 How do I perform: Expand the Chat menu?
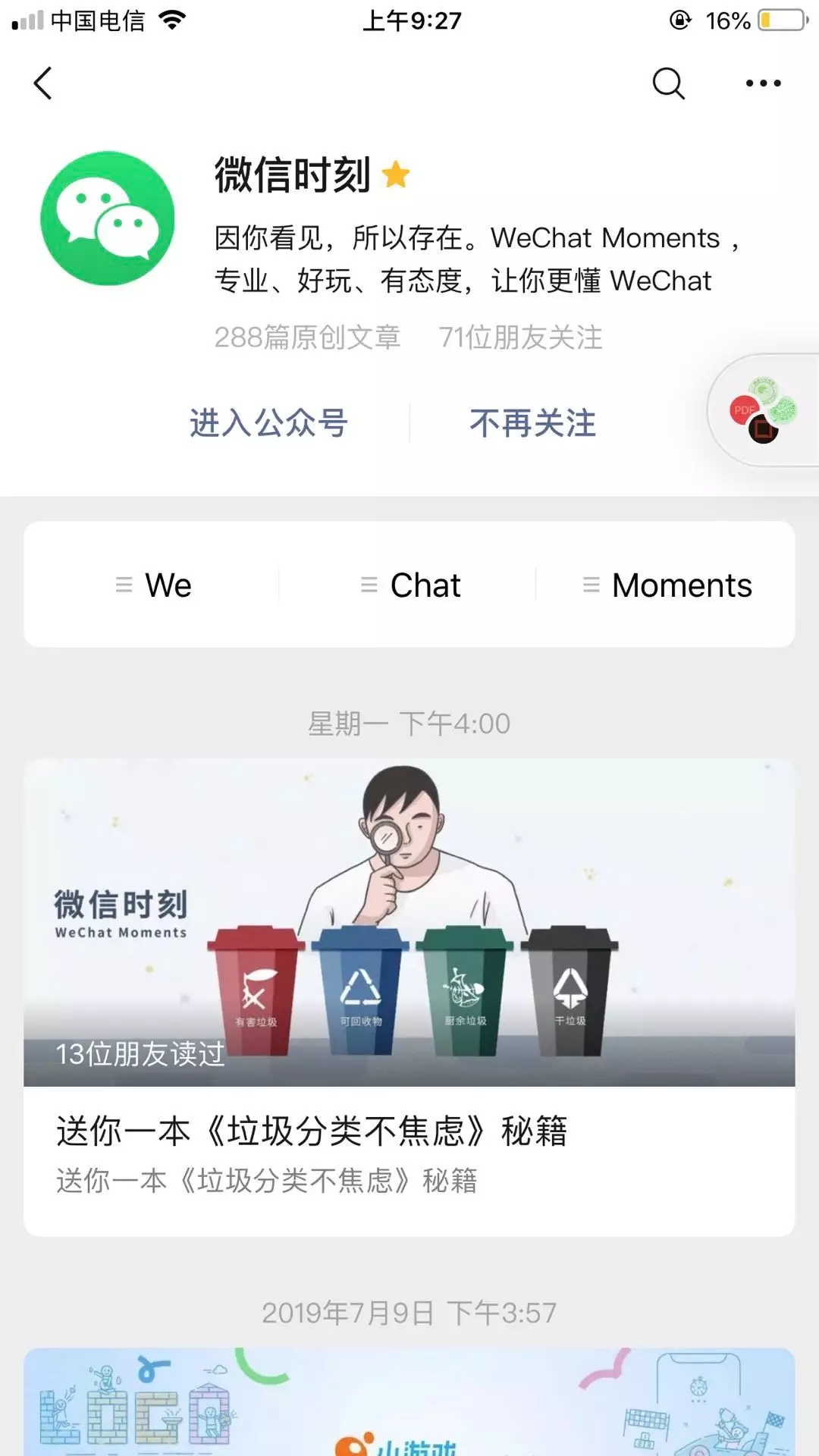tap(410, 585)
